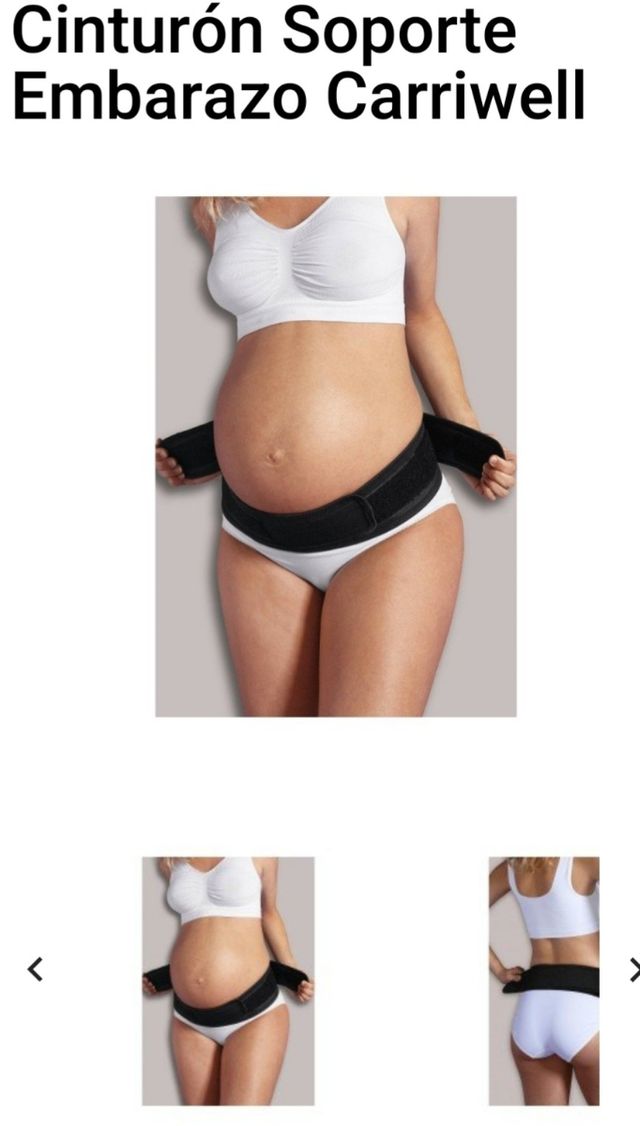Show the previous image in the carousel
640x1126 pixels.
point(35,968)
